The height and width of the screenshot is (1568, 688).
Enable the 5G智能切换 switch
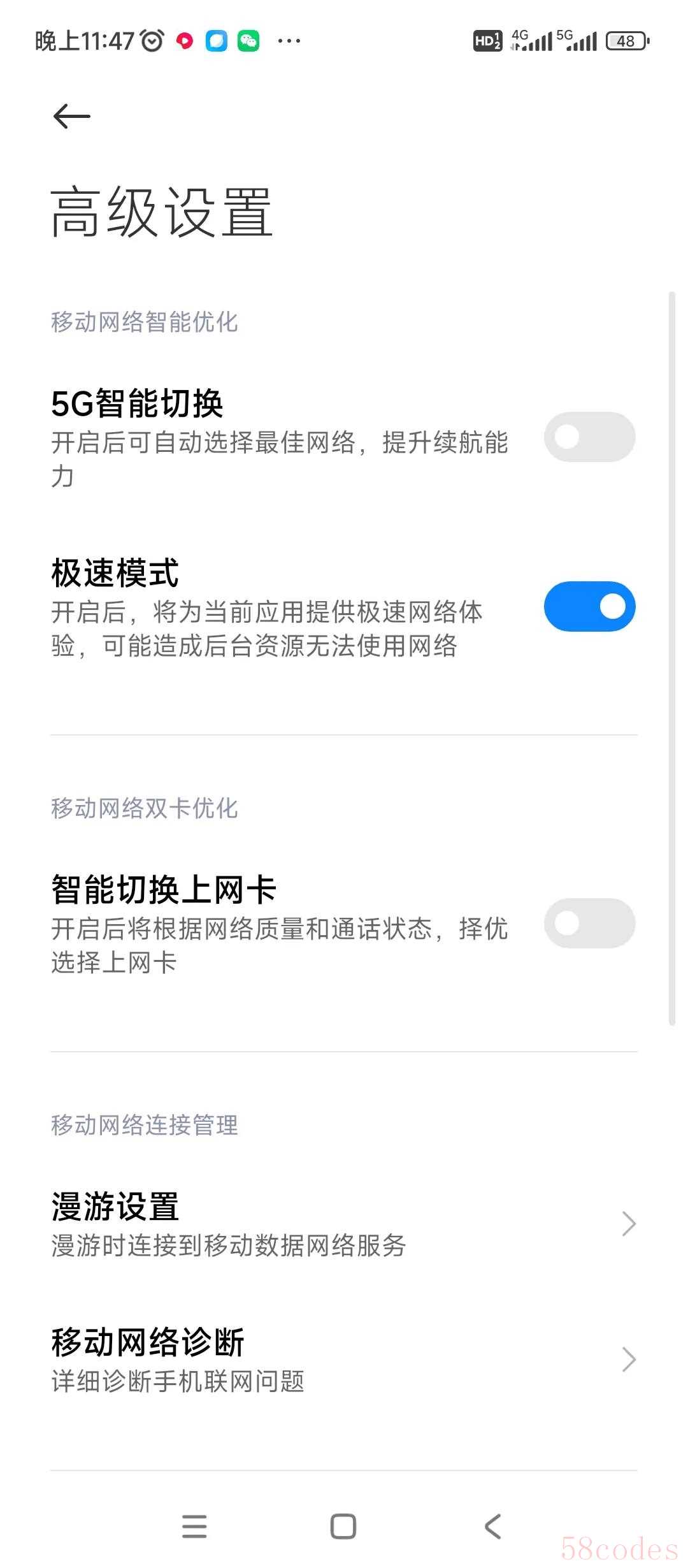pos(589,437)
